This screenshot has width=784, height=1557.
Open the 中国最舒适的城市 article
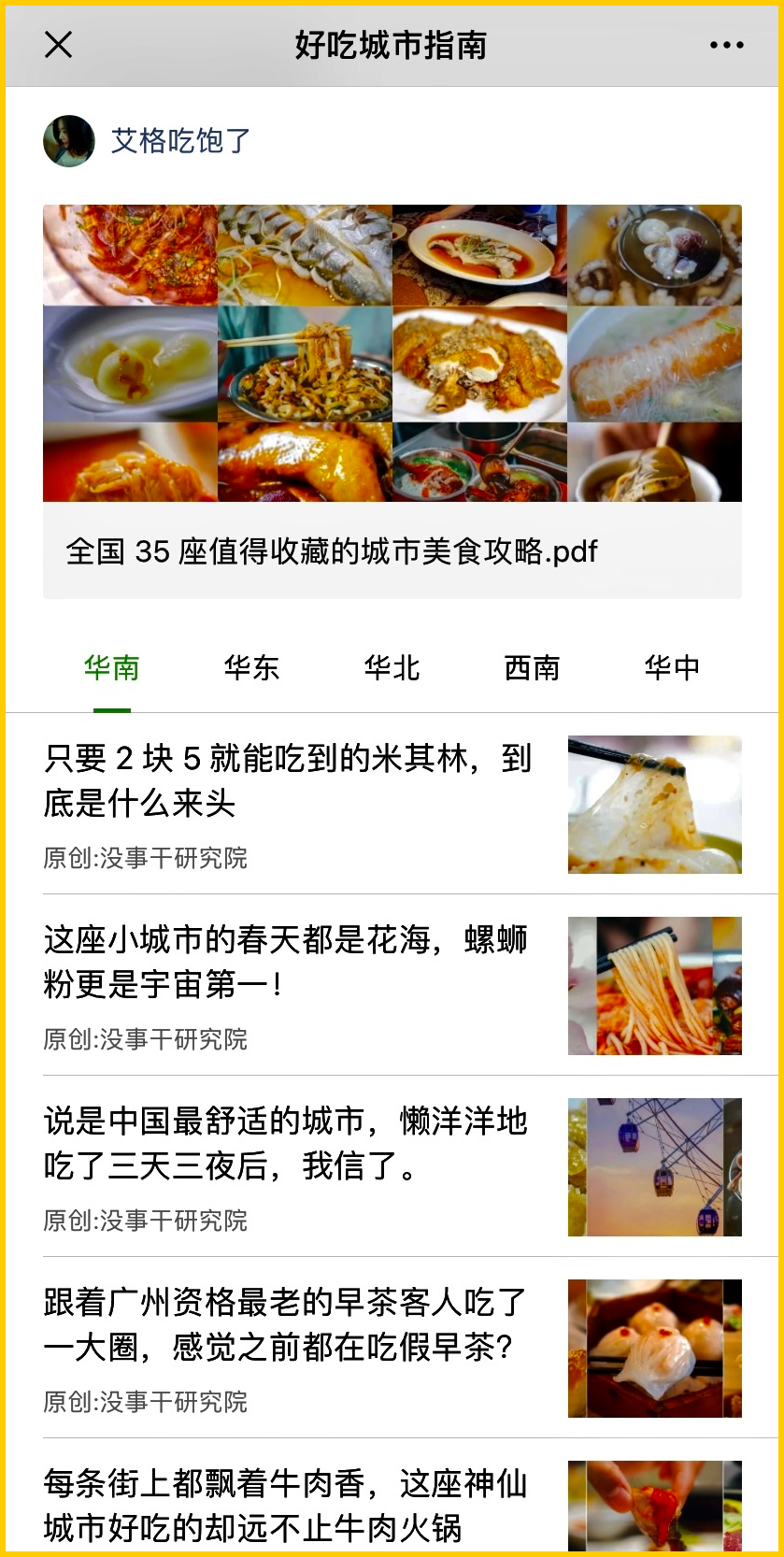coord(392,1166)
